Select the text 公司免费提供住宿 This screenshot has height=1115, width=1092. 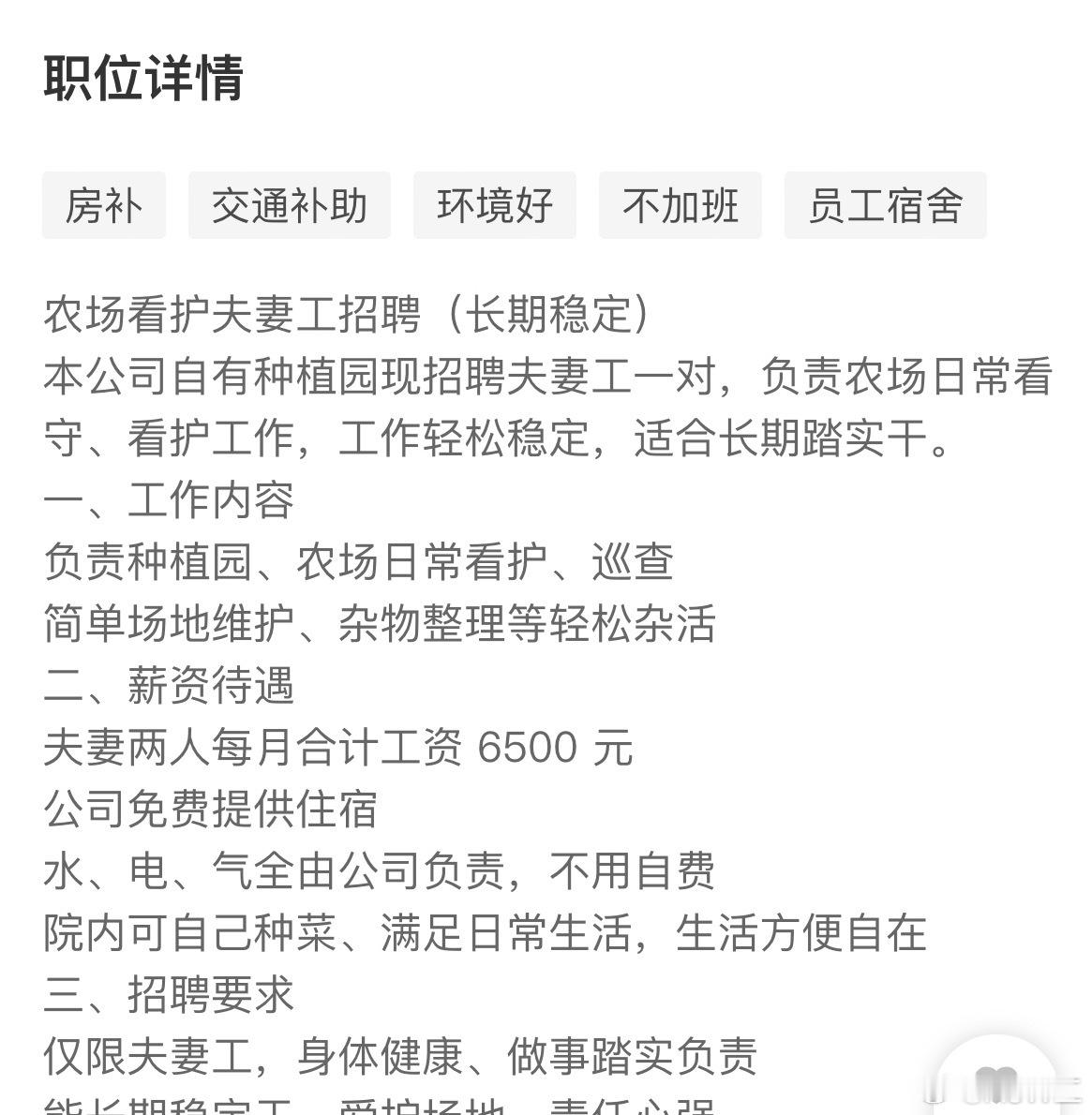pyautogui.click(x=209, y=810)
